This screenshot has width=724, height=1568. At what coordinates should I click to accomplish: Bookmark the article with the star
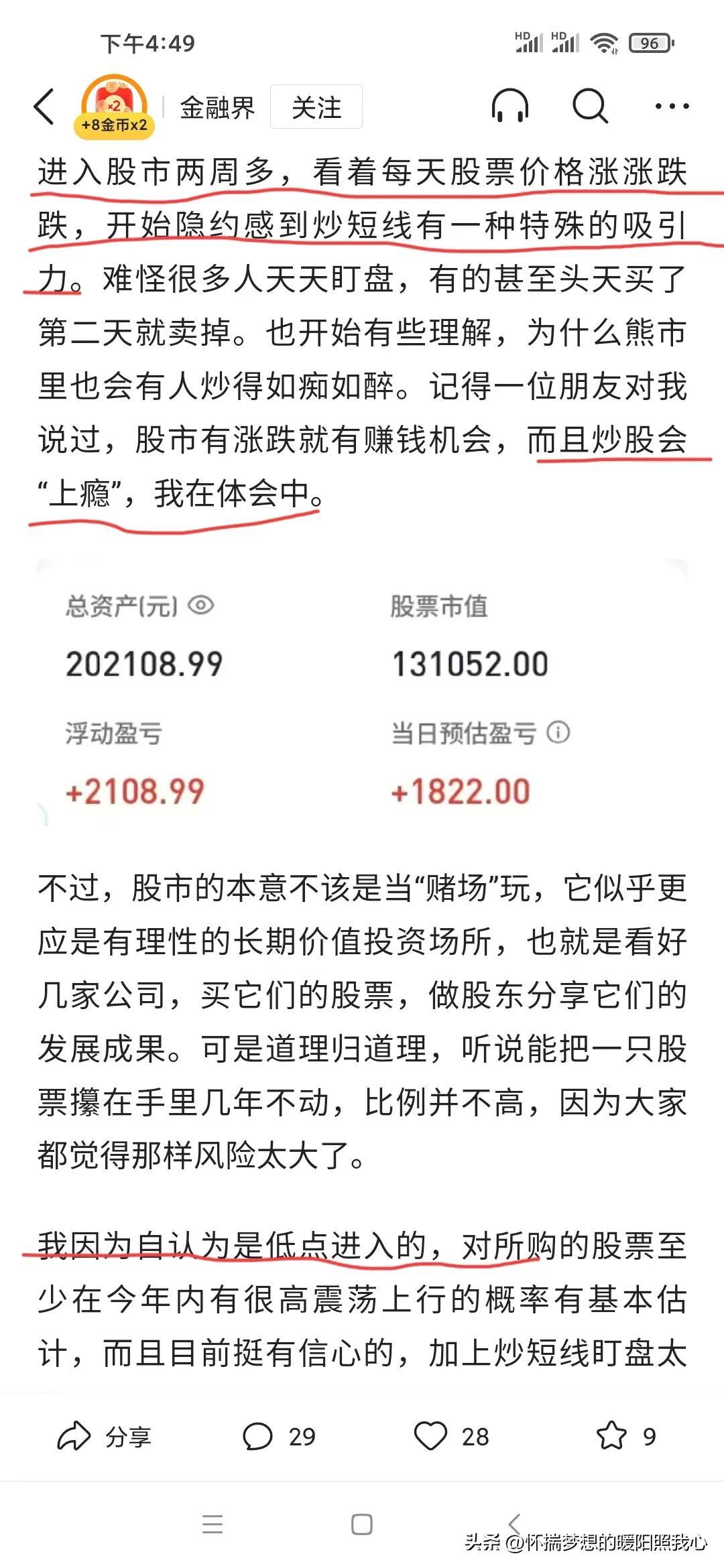[626, 1436]
